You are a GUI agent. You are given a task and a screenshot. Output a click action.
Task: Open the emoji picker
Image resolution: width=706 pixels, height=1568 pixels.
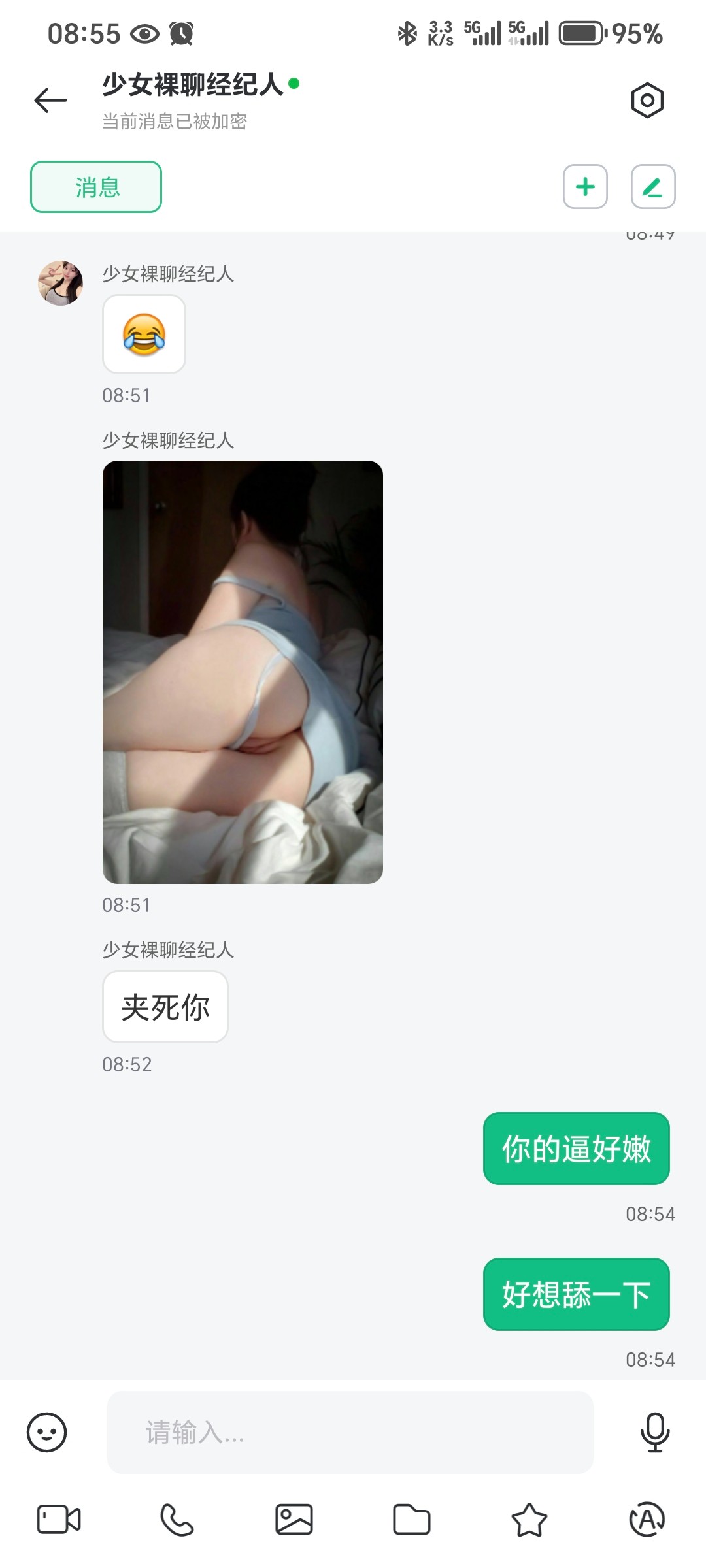pyautogui.click(x=46, y=1432)
